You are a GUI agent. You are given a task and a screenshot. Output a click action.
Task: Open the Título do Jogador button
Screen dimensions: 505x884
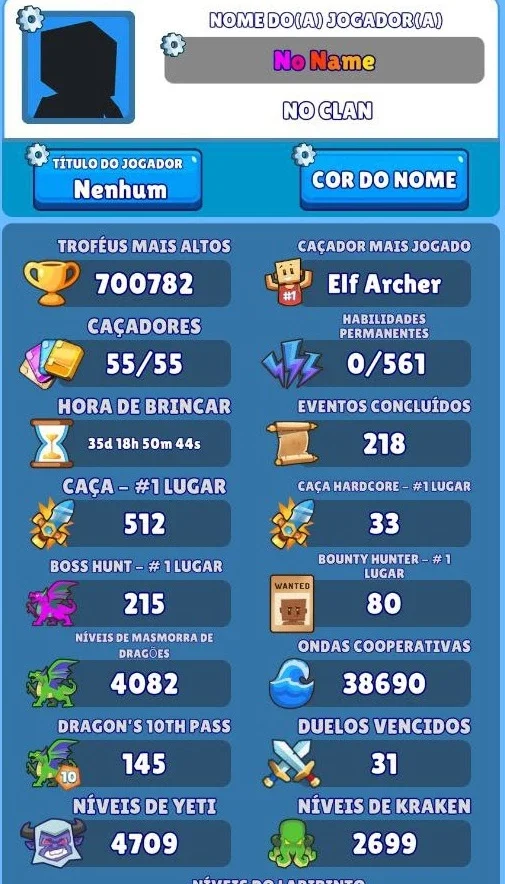118,180
